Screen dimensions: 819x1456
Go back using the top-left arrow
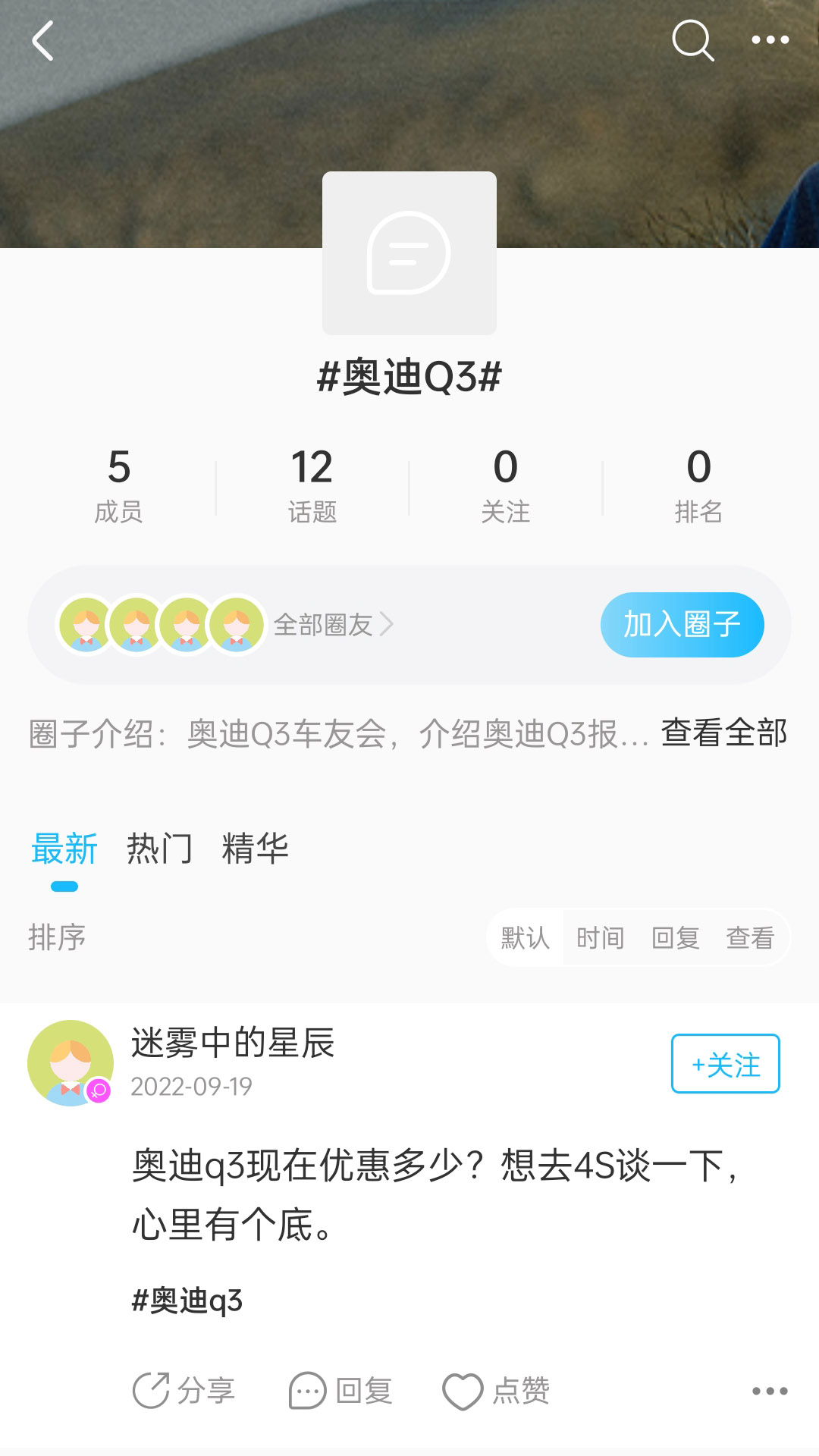tap(43, 41)
